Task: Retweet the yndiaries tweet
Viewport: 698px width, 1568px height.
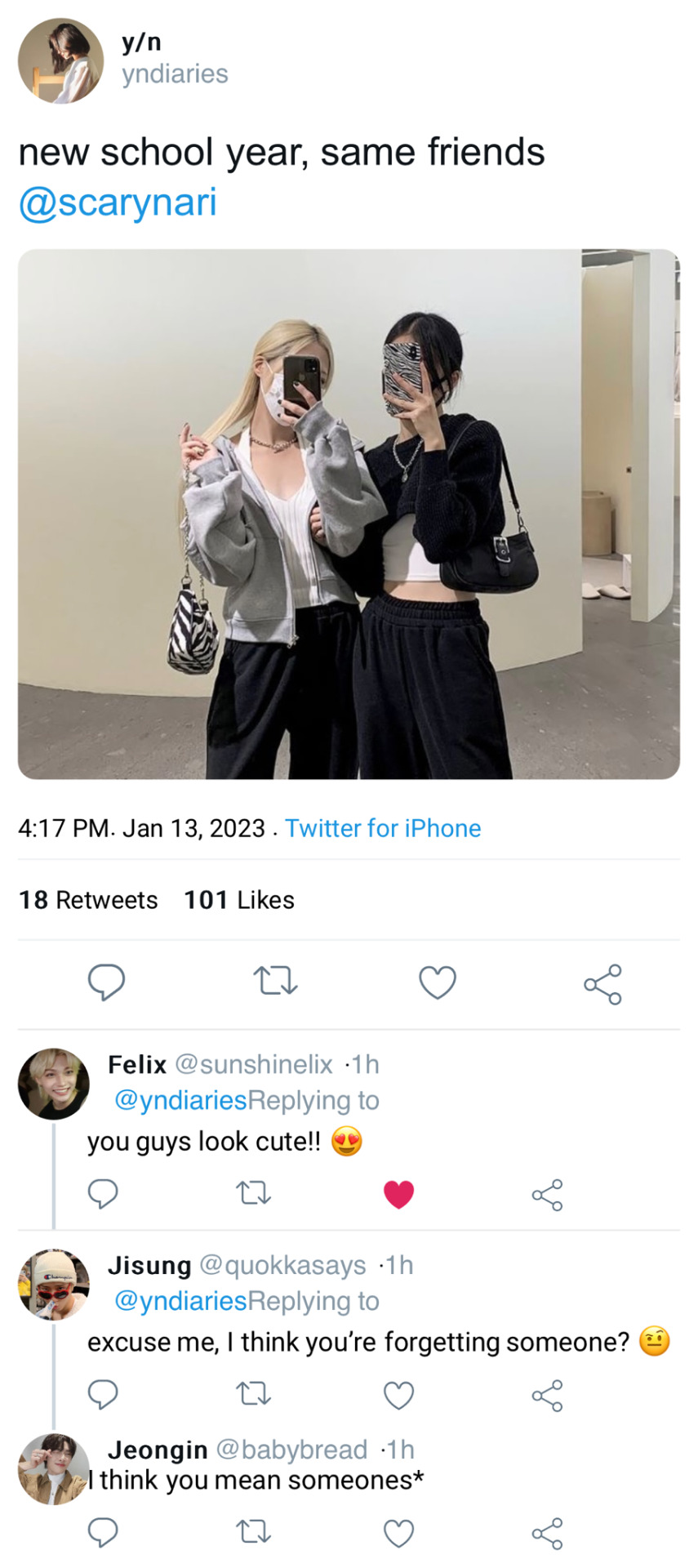Action: point(275,982)
